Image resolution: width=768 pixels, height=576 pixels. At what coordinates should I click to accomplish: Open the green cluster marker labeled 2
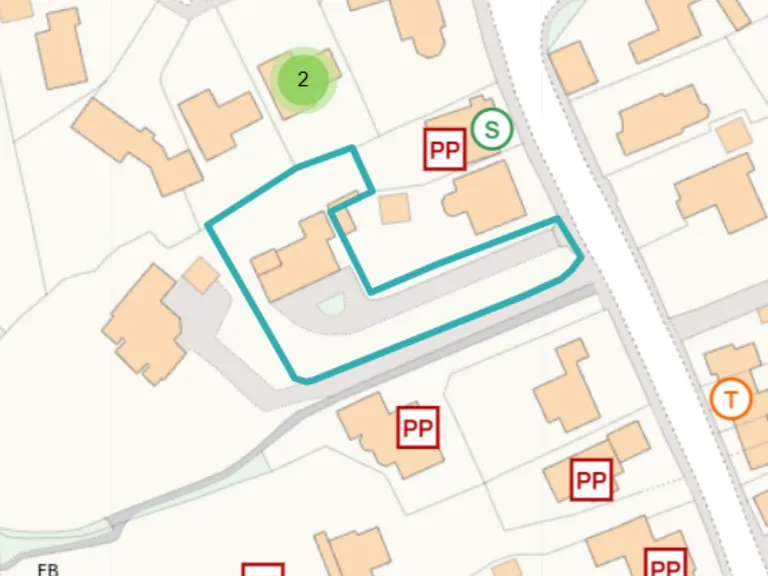tap(303, 80)
